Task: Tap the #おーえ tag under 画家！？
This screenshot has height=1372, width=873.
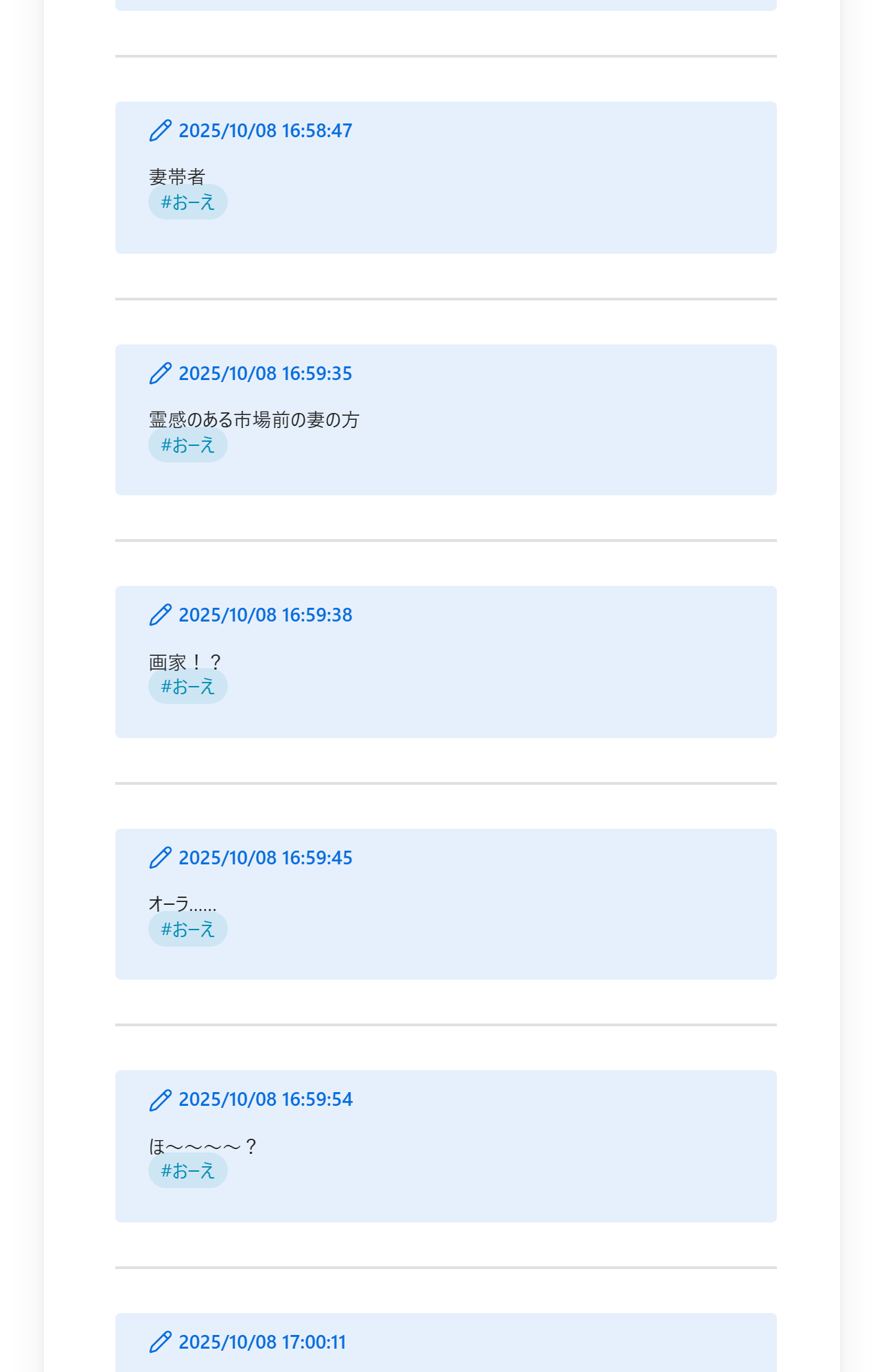Action: coord(188,687)
